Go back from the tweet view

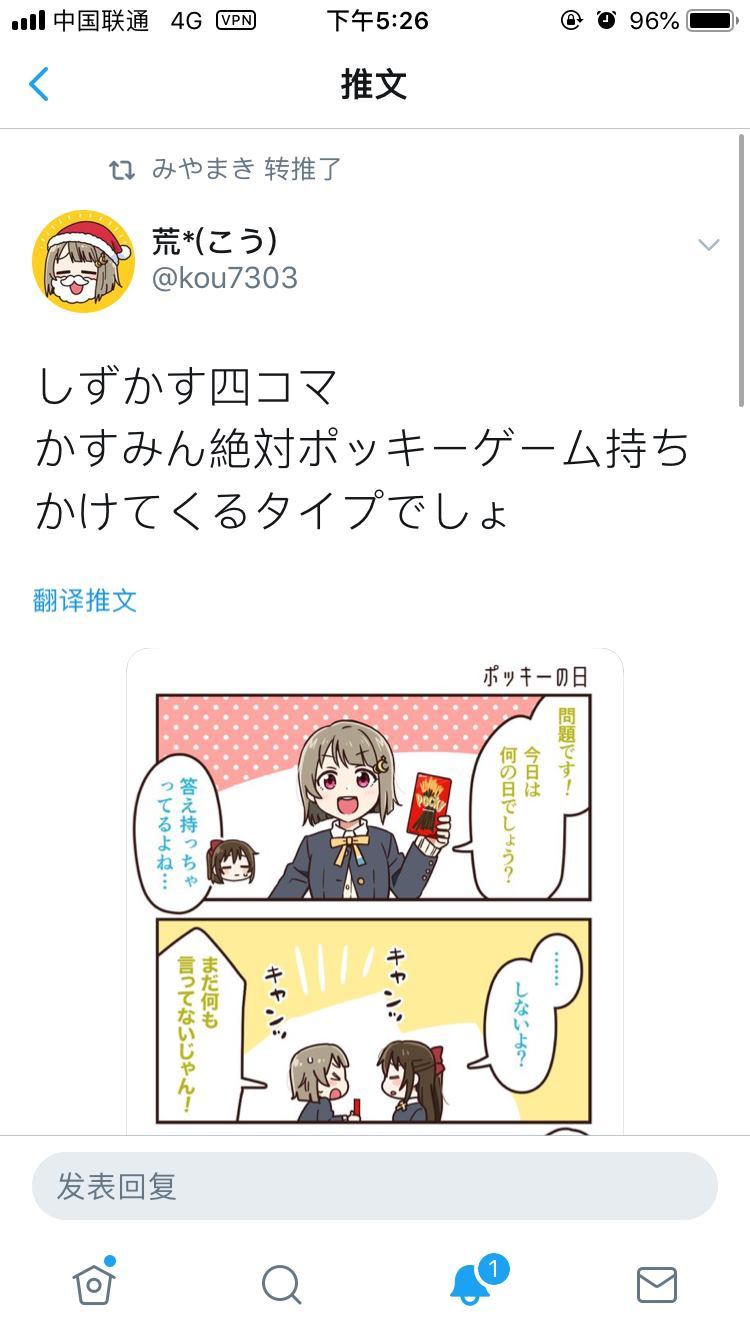pyautogui.click(x=39, y=85)
